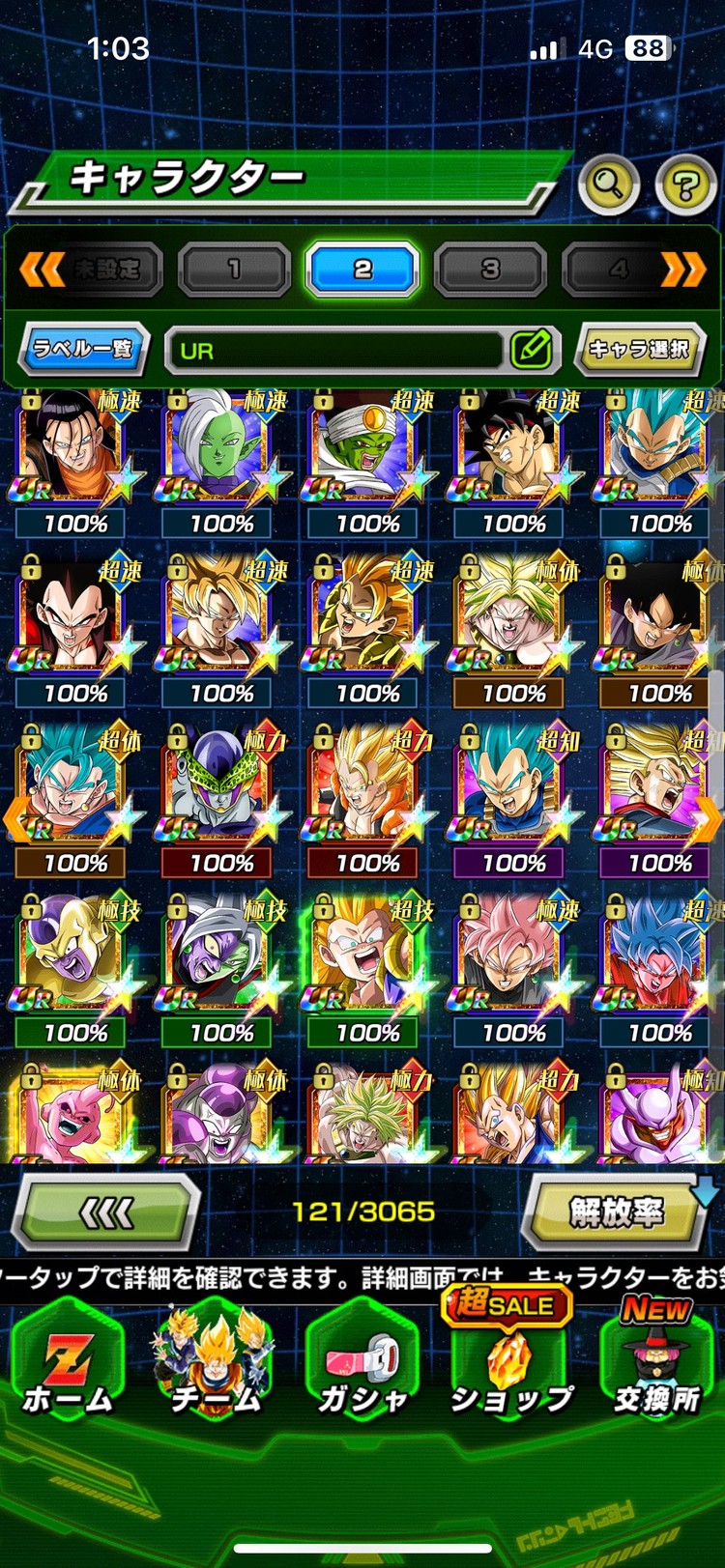725x1568 pixels.
Task: Open the magnifying glass search icon
Action: (608, 183)
